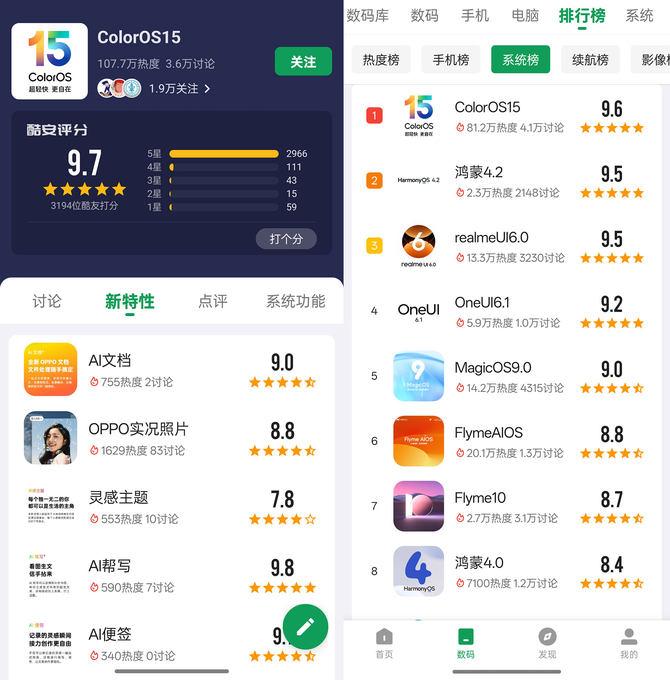Select the 手机 top tab

coord(475,15)
